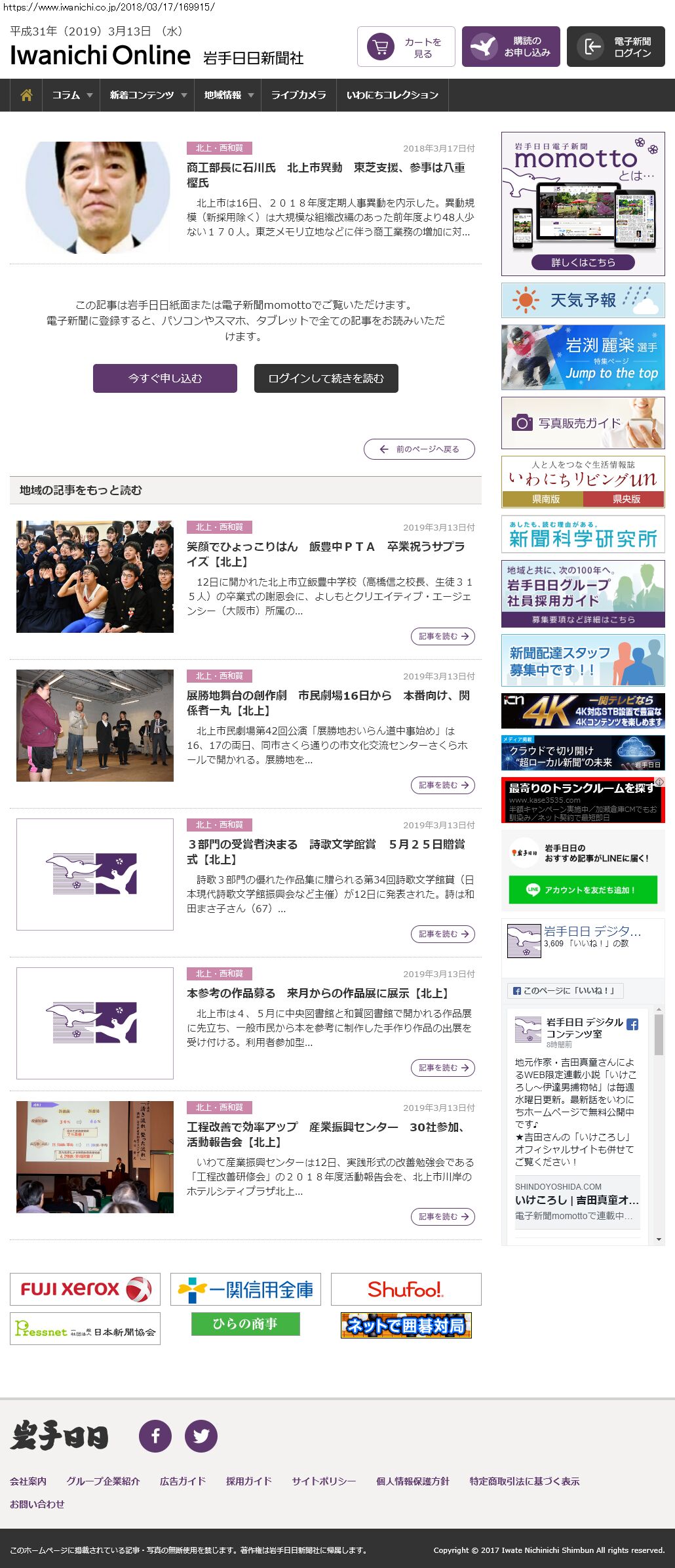Open 購読のお申し込み subscription button
Image resolution: width=675 pixels, height=1568 pixels.
511,47
